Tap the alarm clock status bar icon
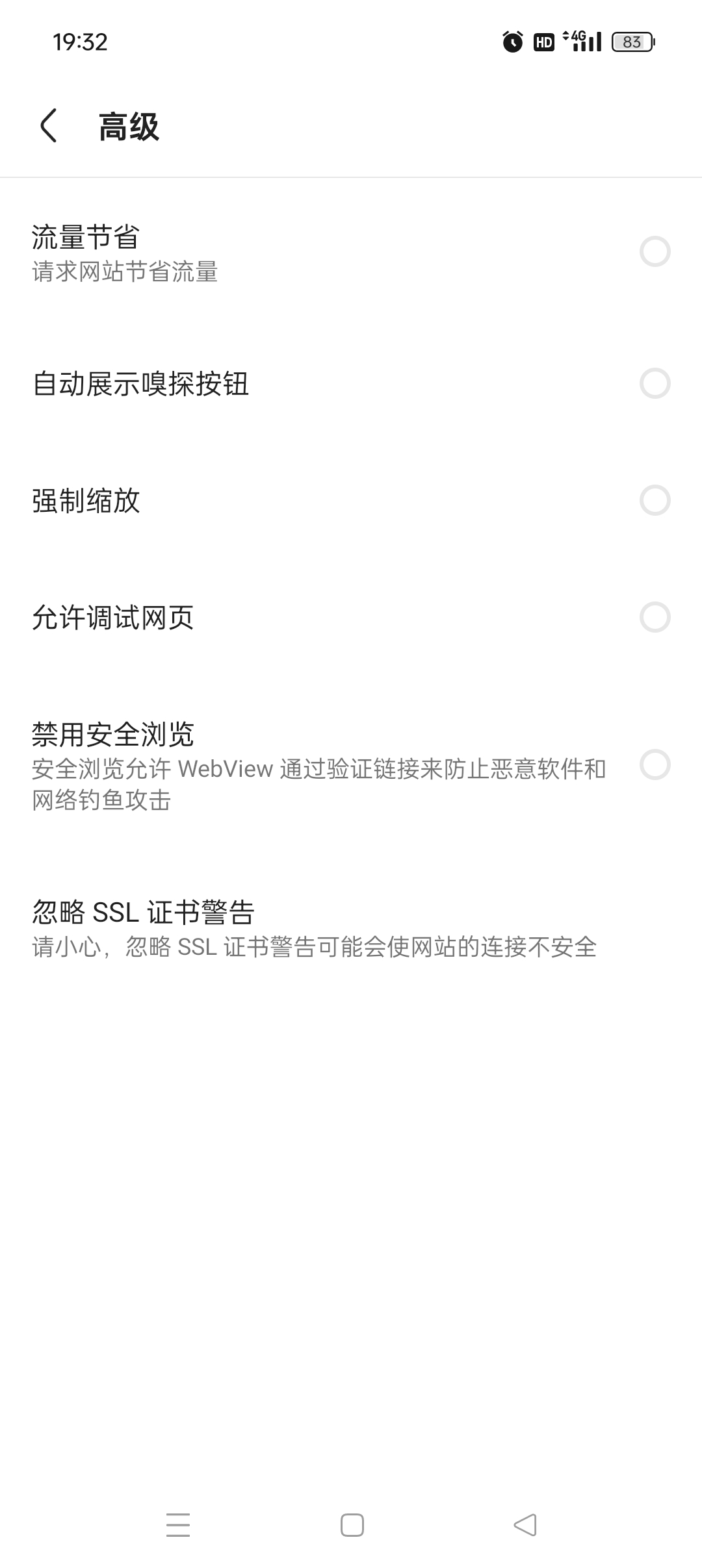 (x=513, y=41)
